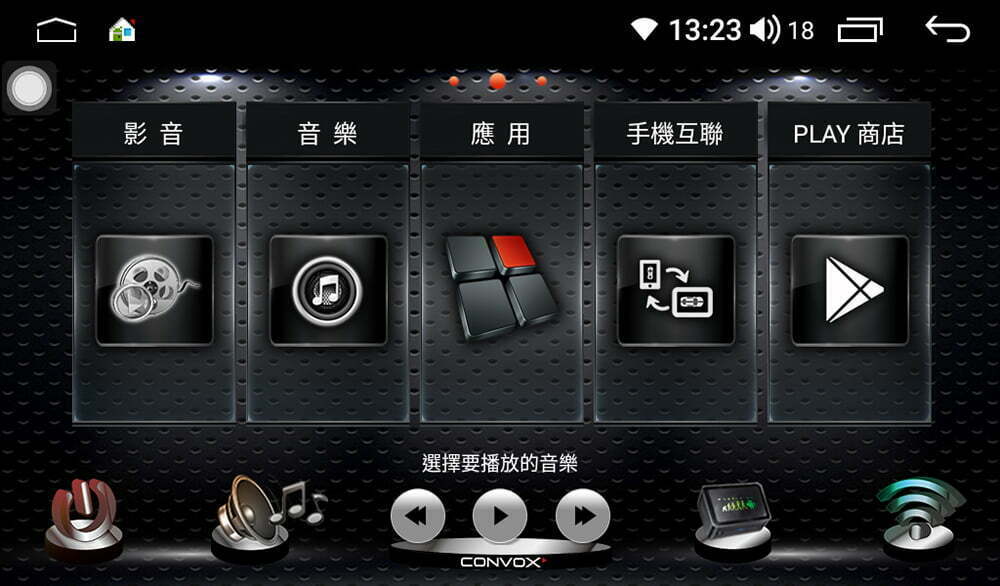Viewport: 1000px width, 586px height.
Task: Launch 手機互聯 phone link
Action: coord(676,290)
